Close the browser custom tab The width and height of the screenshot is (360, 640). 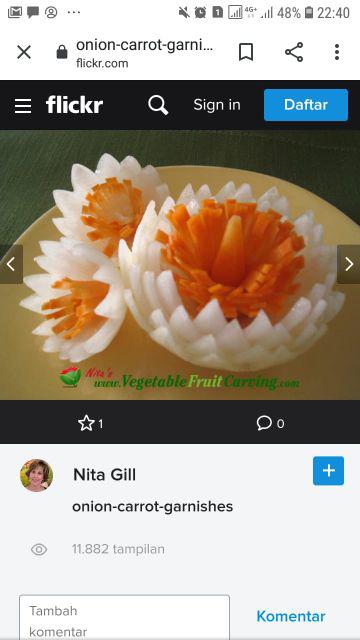[24, 52]
